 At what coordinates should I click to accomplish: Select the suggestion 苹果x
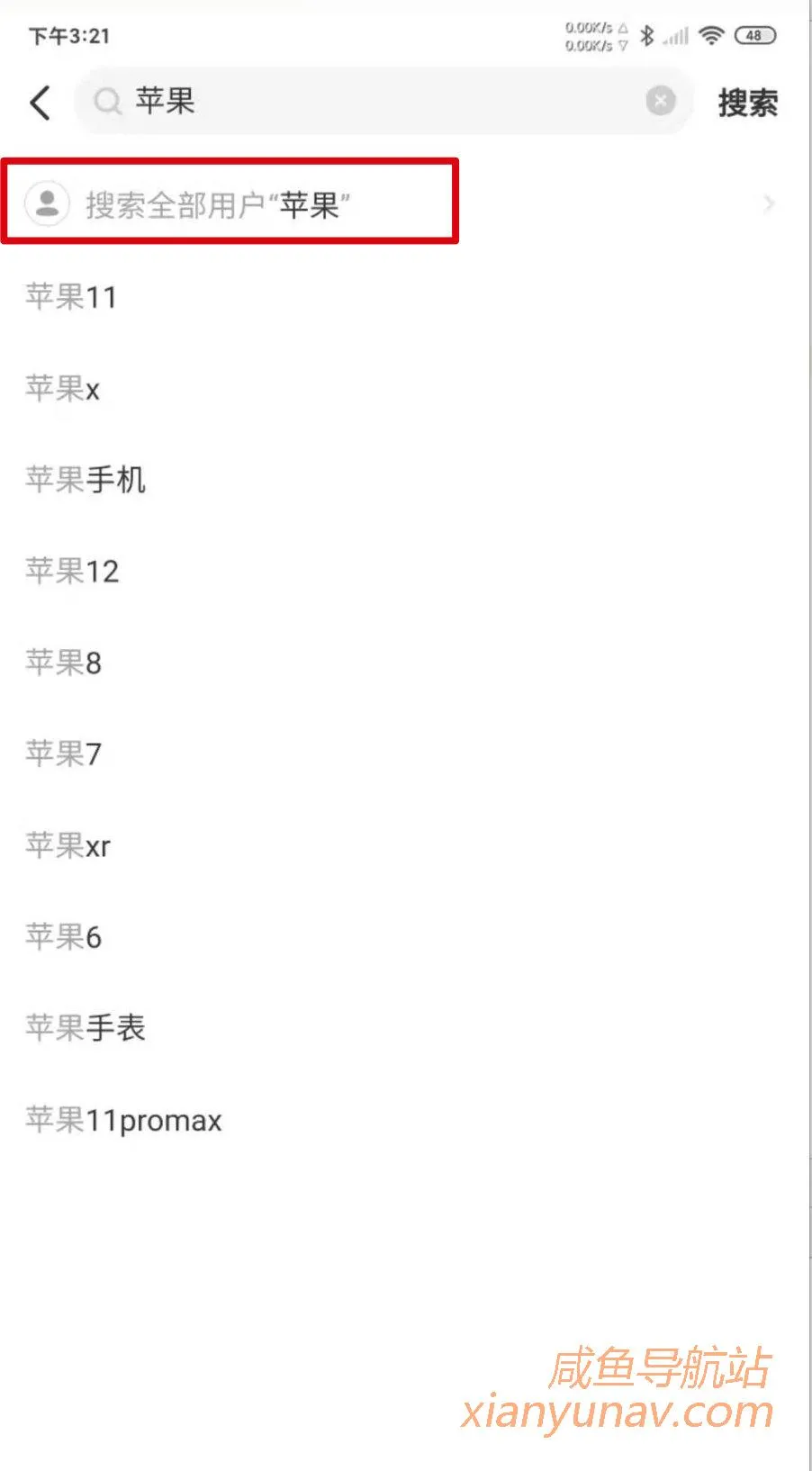pyautogui.click(x=63, y=389)
